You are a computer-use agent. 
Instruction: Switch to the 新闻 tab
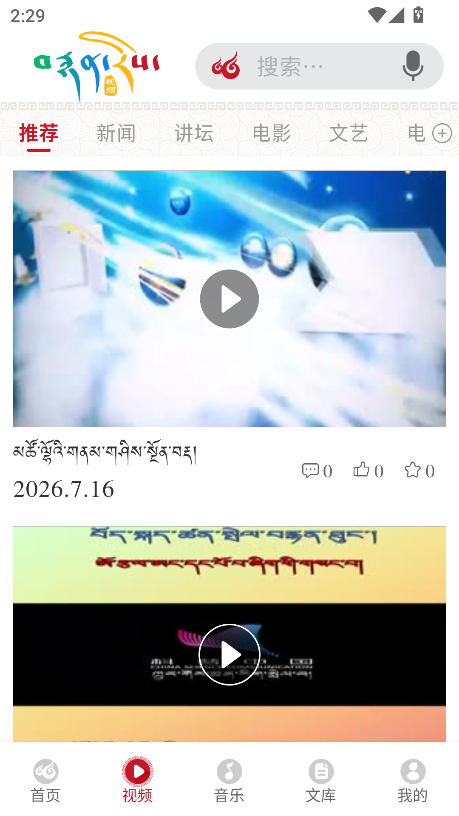(116, 134)
